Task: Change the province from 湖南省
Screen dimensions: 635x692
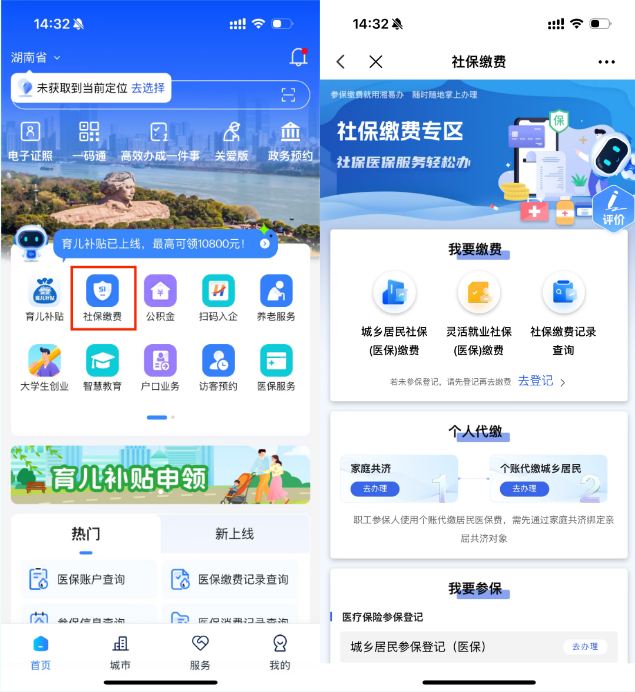Action: [36, 58]
